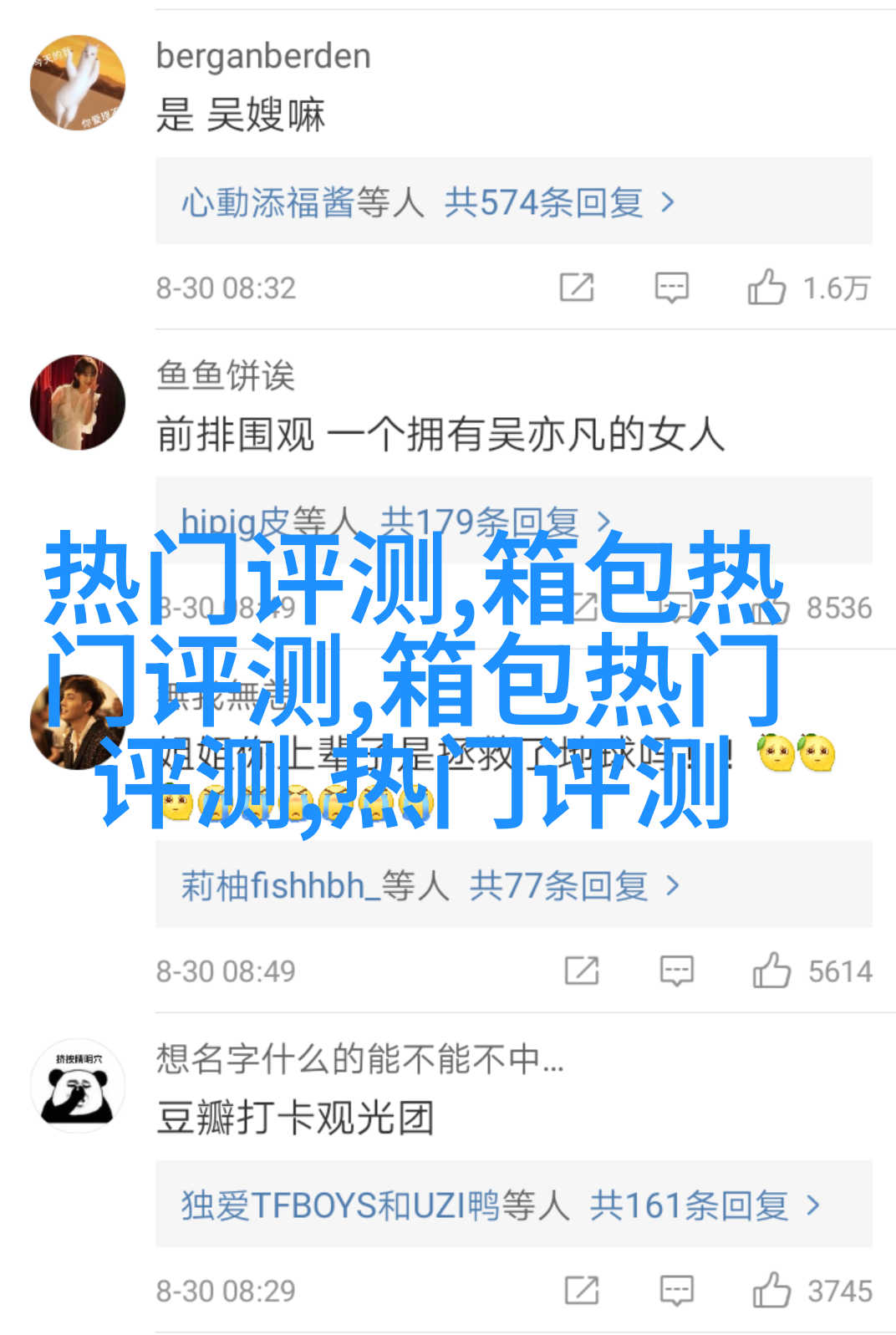Like the 豆瓣打卡观光团 comment

(x=771, y=1291)
